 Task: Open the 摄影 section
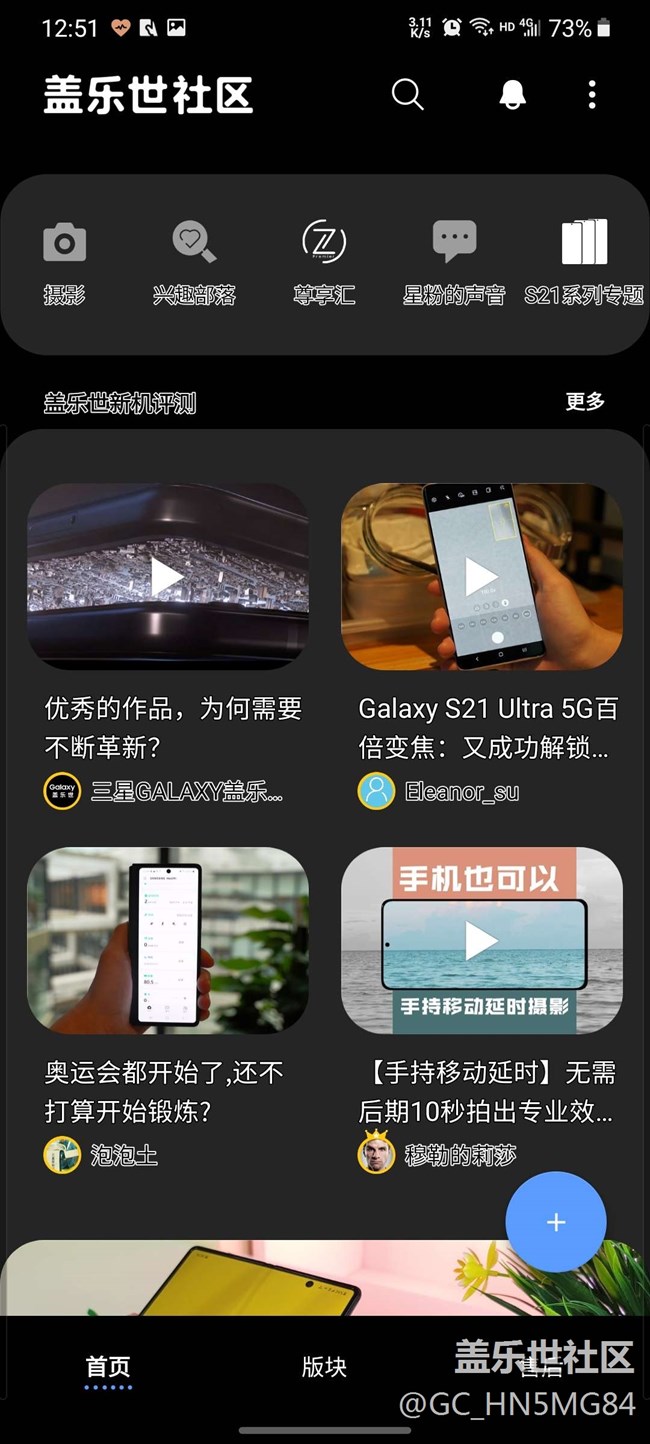click(65, 262)
